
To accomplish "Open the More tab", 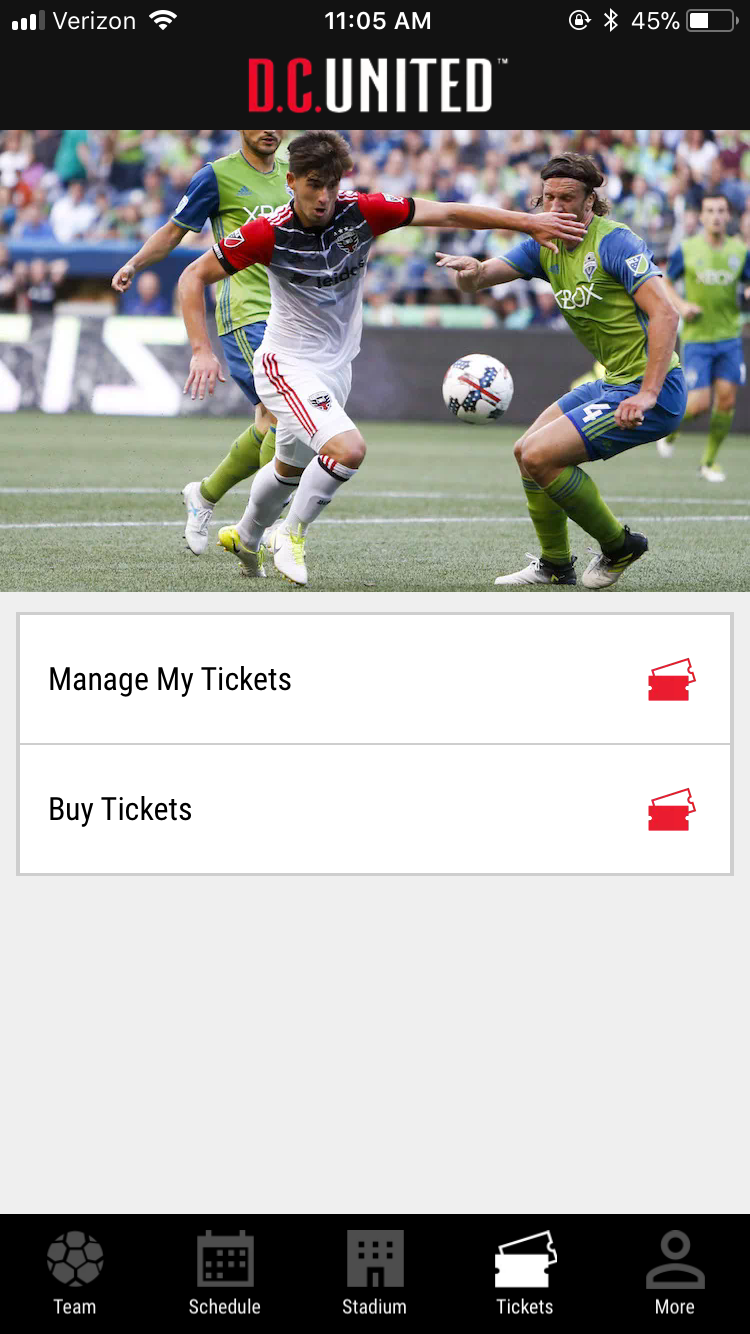I will click(x=675, y=1272).
